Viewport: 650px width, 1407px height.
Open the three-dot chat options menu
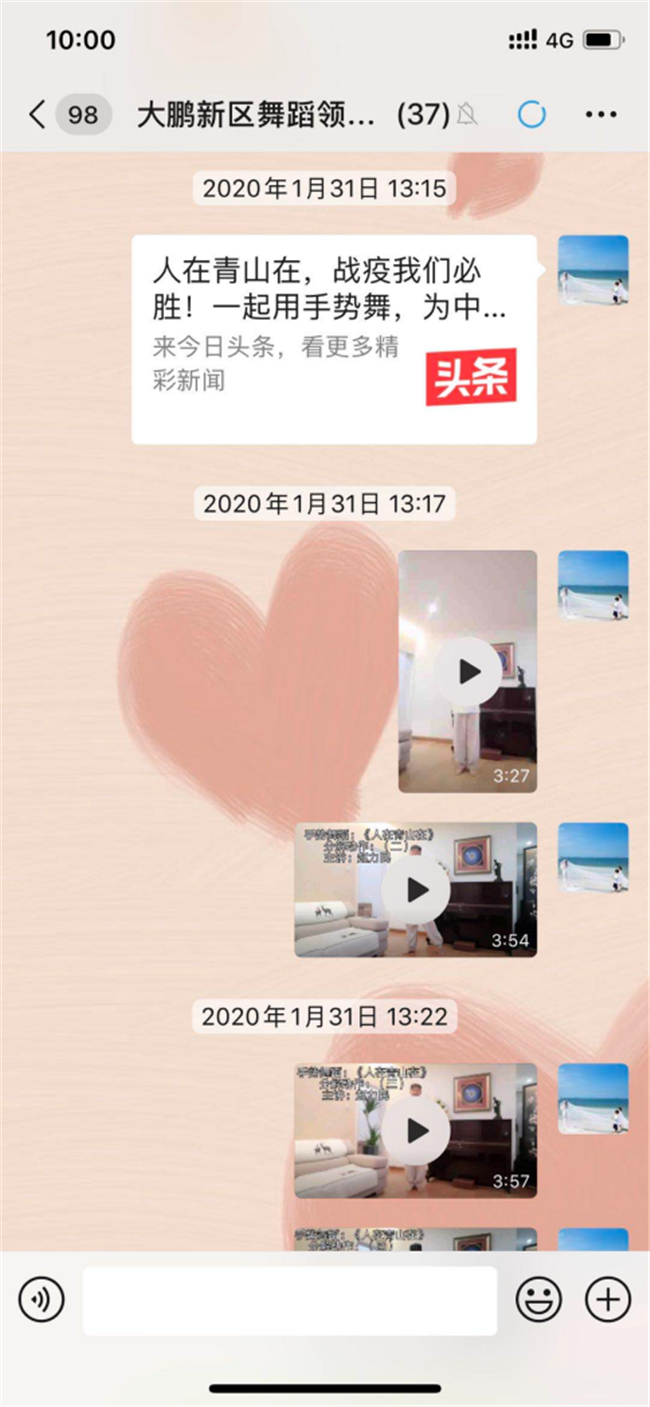pyautogui.click(x=600, y=115)
